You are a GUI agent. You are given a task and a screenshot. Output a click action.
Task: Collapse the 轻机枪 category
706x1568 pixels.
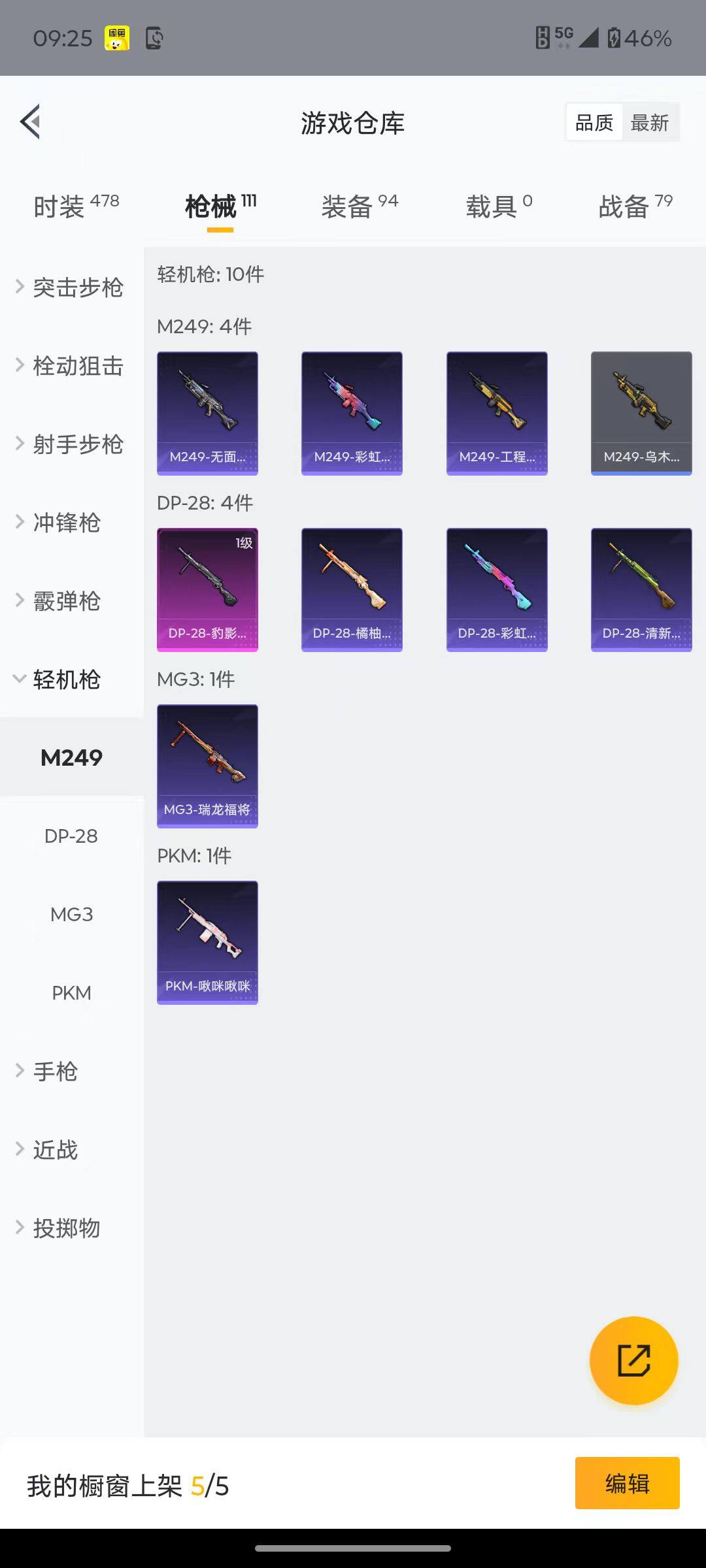click(65, 679)
